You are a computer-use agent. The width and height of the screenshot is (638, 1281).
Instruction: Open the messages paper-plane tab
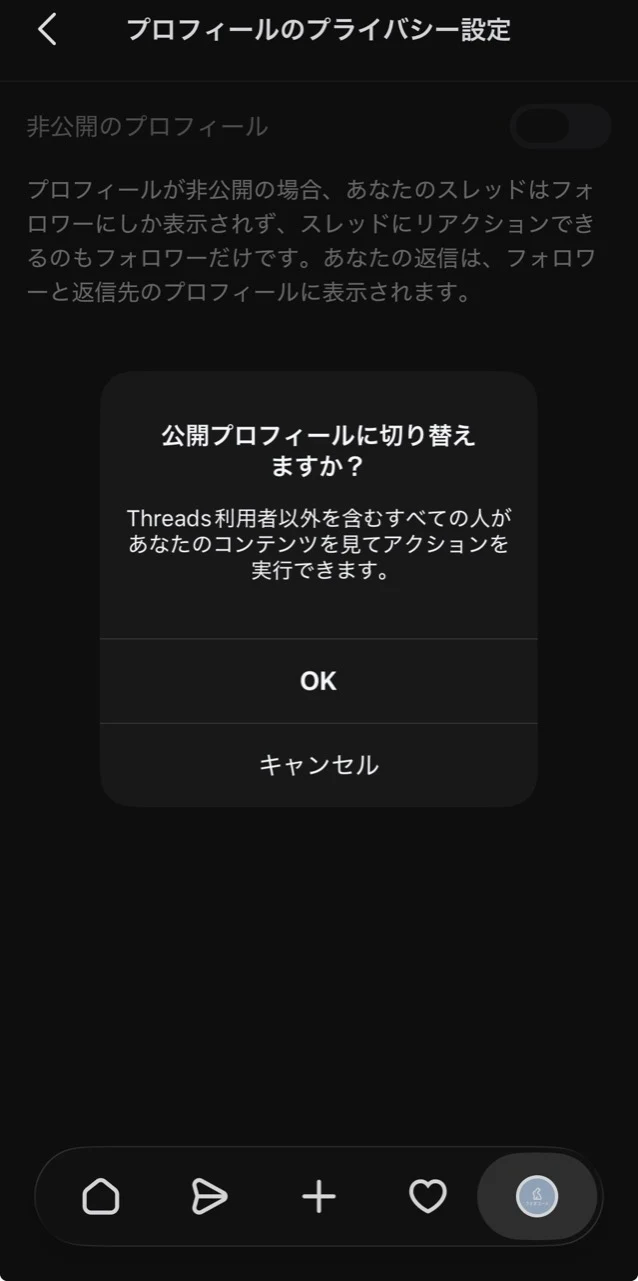click(209, 1196)
